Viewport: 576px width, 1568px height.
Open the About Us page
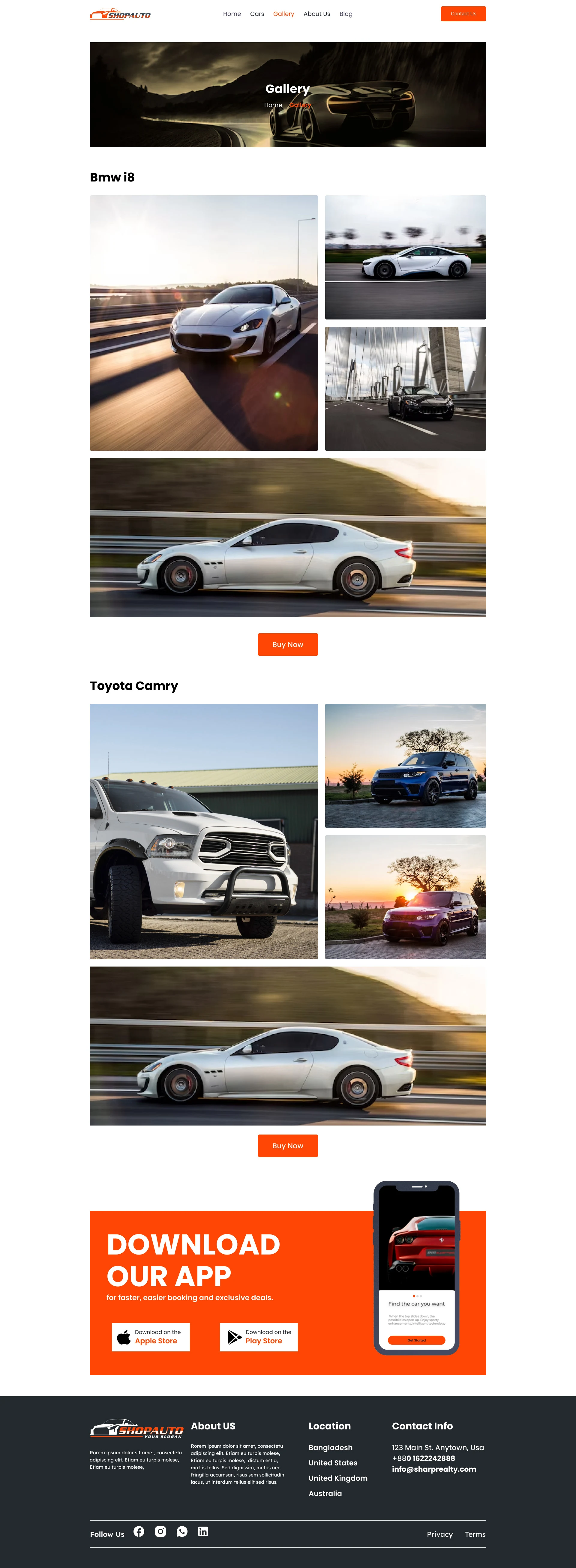click(x=316, y=14)
